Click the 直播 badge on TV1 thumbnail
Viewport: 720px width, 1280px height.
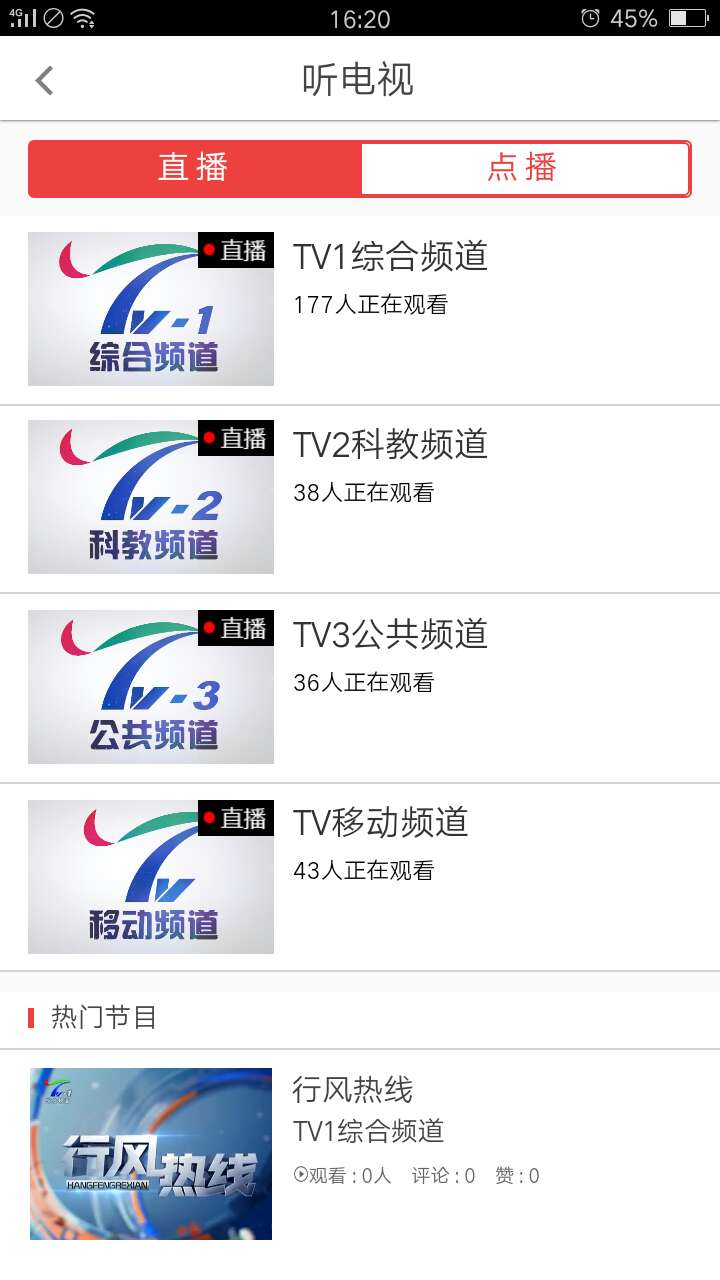[236, 250]
